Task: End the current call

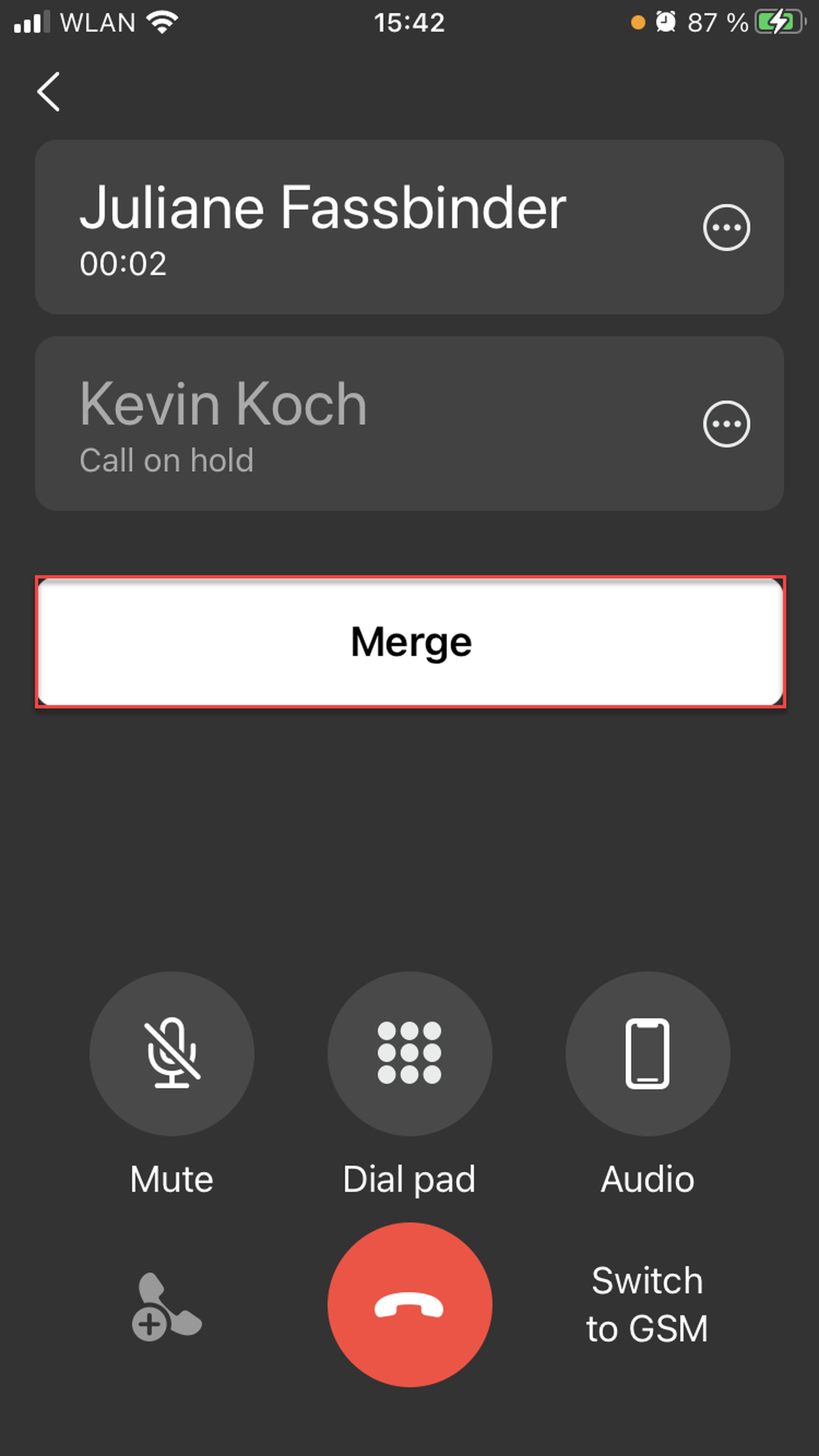Action: pos(409,1305)
